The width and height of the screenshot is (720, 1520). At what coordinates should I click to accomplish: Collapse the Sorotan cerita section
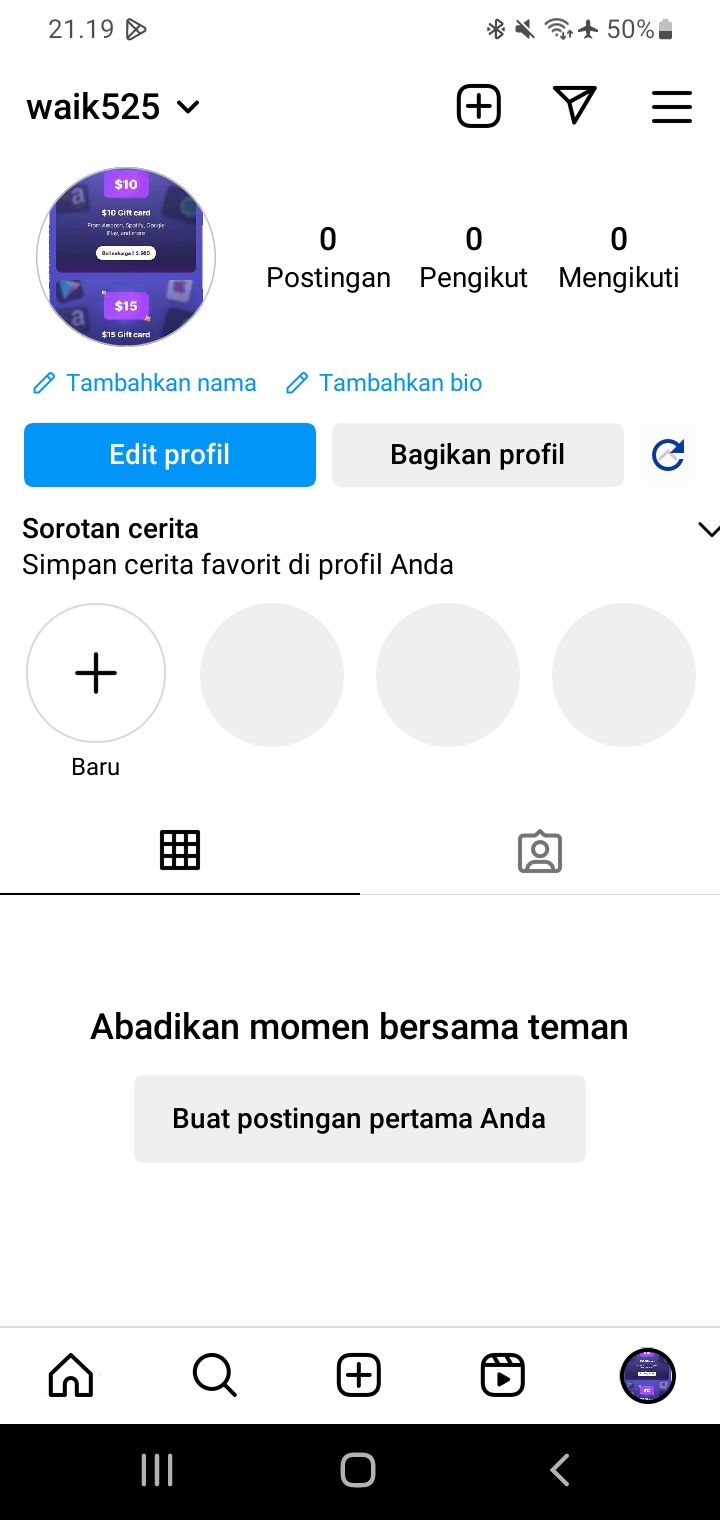point(708,530)
